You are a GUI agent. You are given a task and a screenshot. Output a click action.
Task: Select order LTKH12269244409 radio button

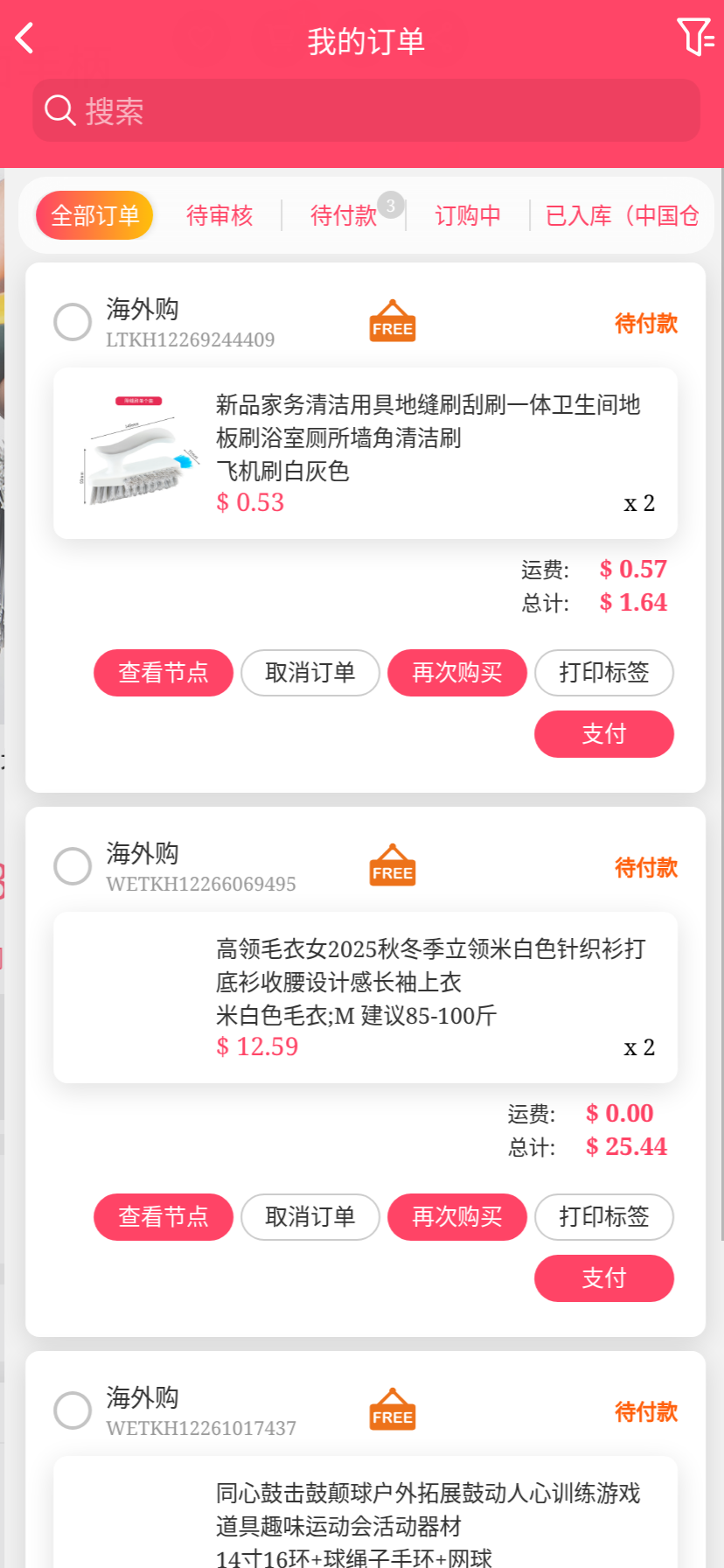[x=73, y=322]
